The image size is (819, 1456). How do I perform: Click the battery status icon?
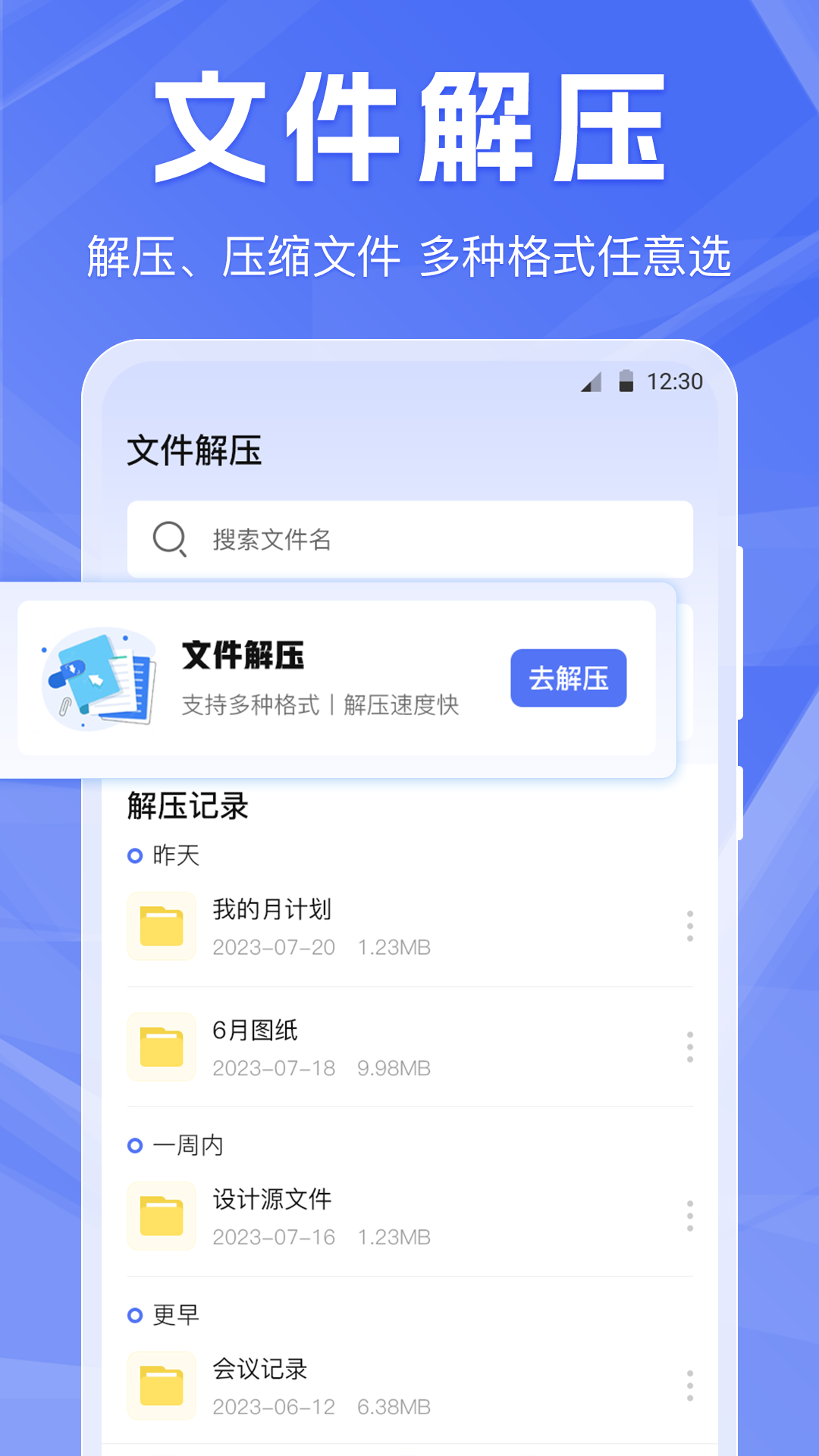tap(625, 383)
